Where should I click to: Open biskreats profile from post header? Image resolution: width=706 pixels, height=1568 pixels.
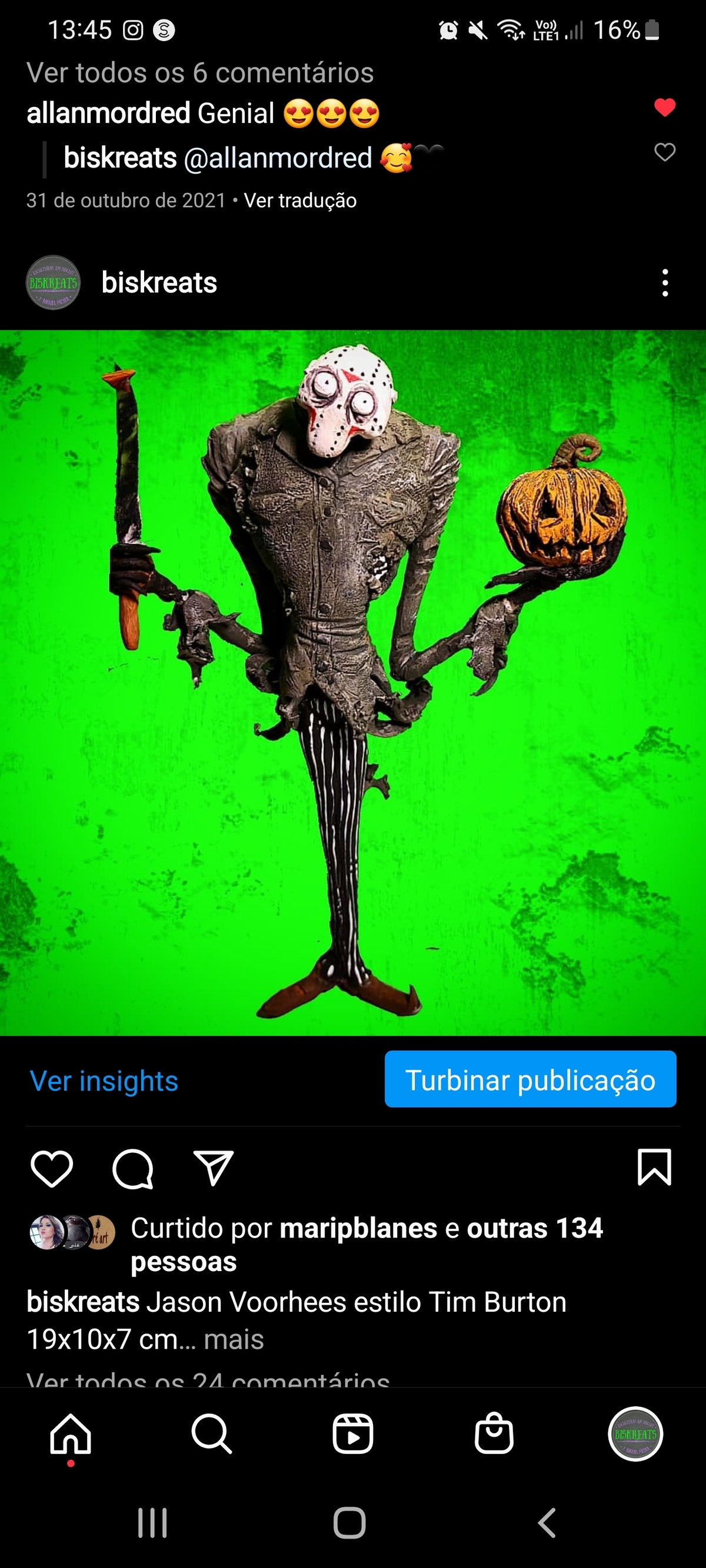pyautogui.click(x=159, y=283)
